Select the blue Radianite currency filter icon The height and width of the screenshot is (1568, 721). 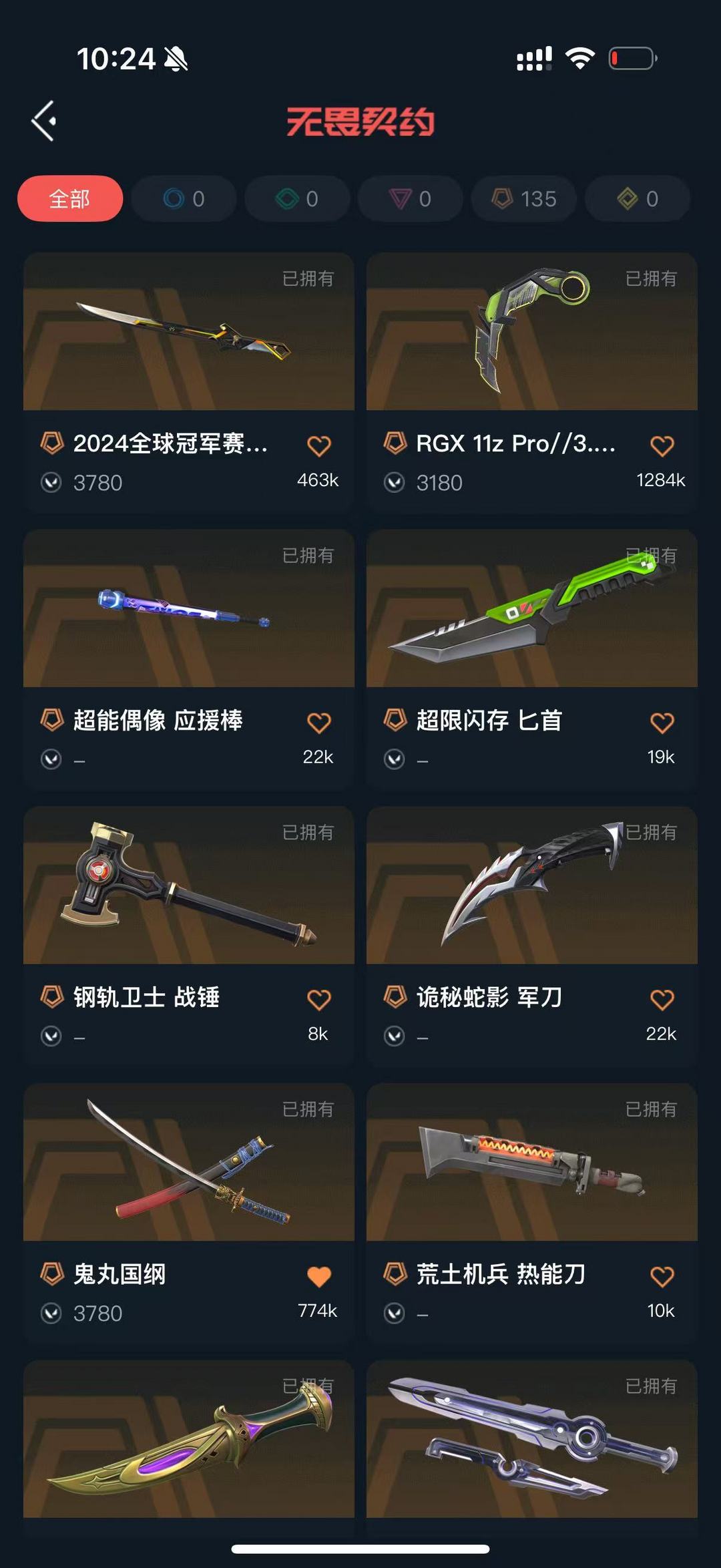[173, 198]
